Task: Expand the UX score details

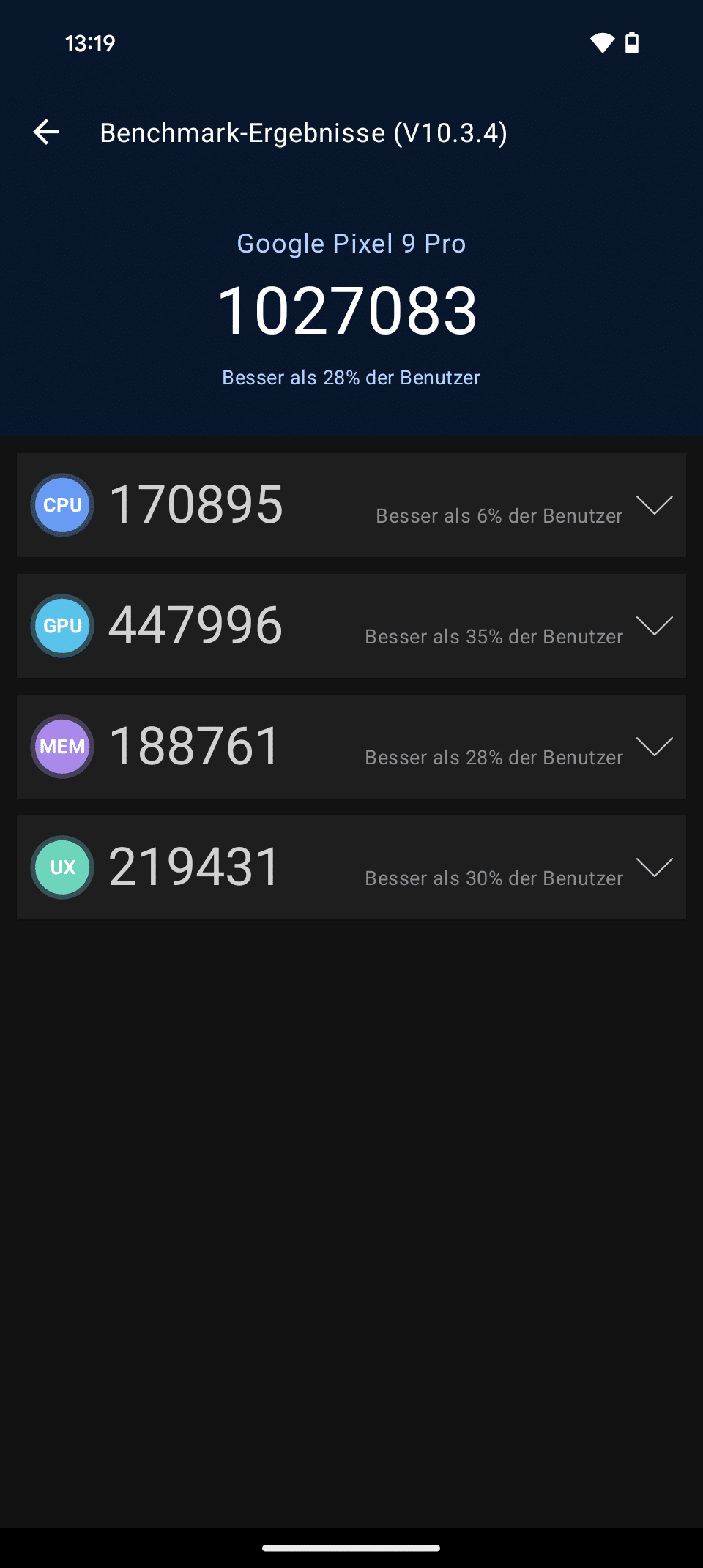Action: (x=654, y=867)
